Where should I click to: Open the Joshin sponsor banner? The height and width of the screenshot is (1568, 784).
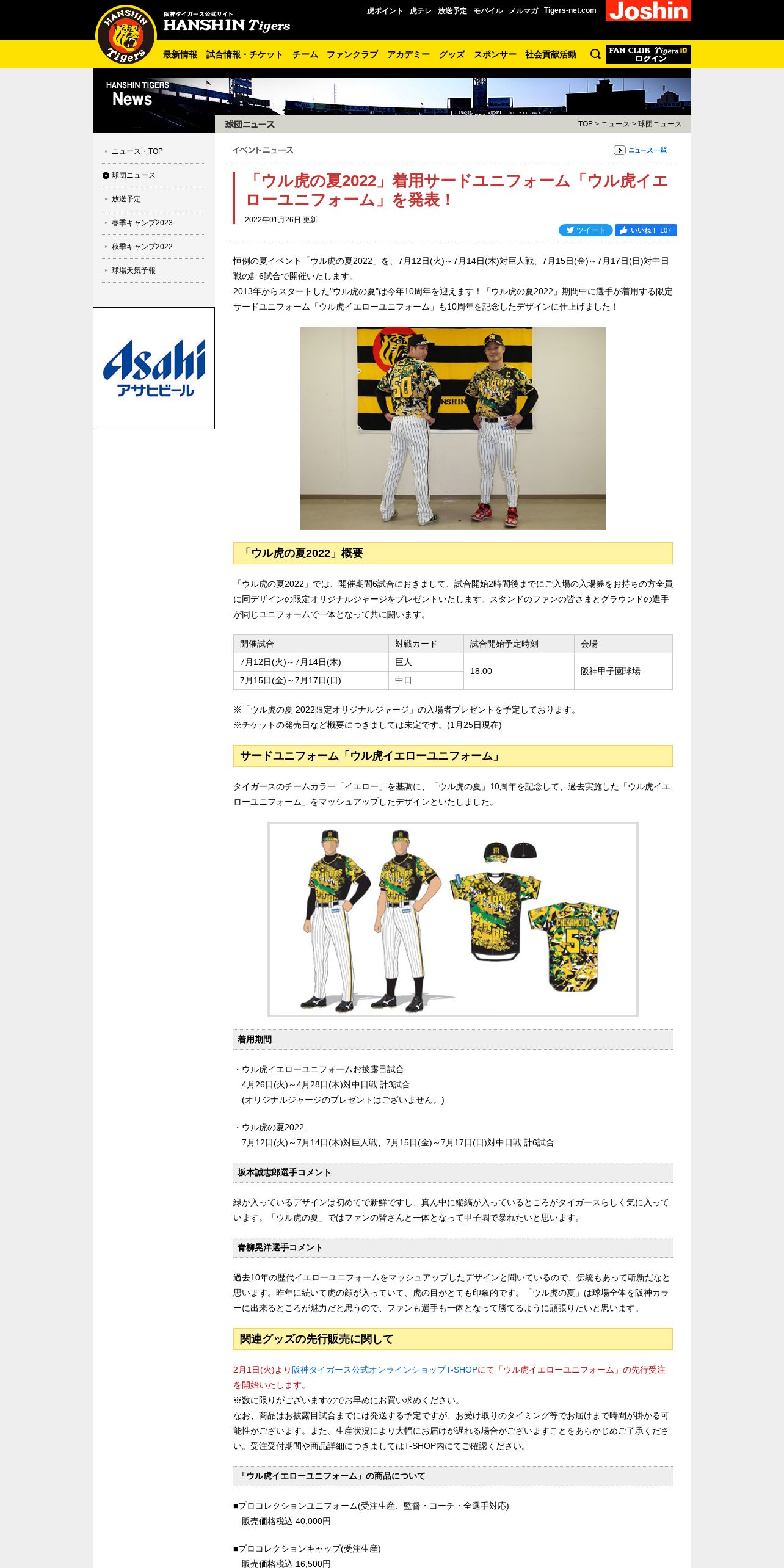tap(648, 10)
